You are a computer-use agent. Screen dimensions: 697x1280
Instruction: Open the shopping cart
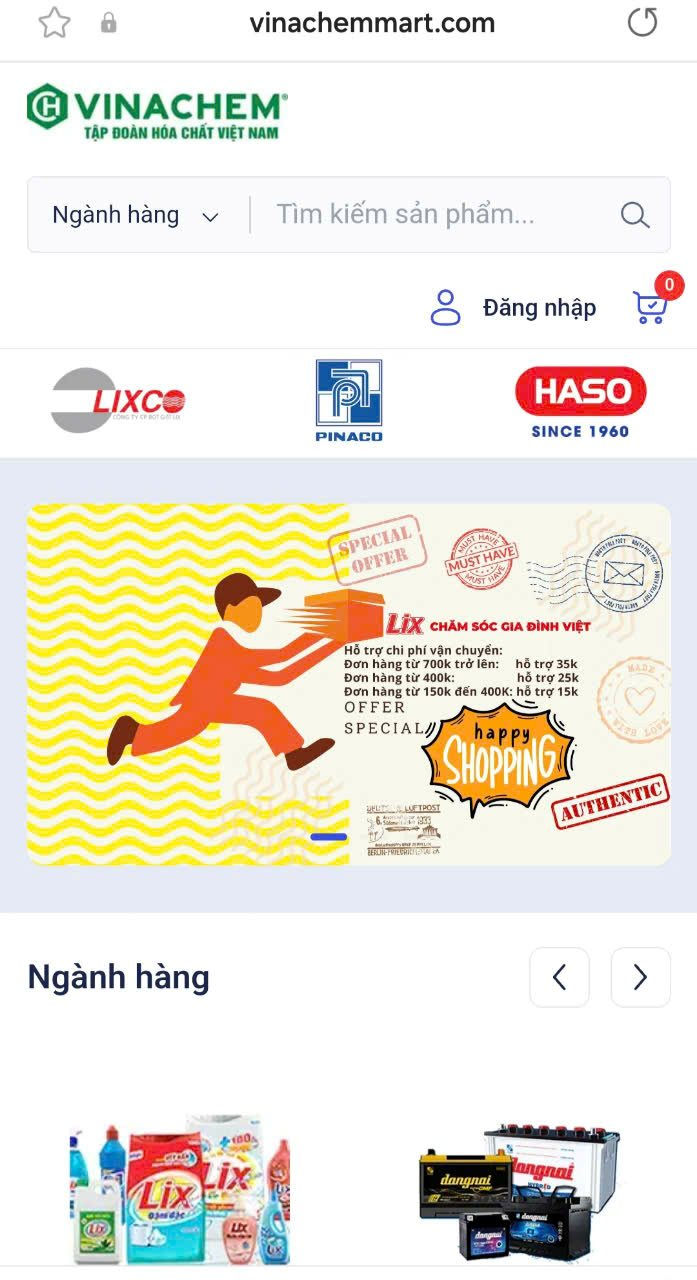tap(651, 307)
